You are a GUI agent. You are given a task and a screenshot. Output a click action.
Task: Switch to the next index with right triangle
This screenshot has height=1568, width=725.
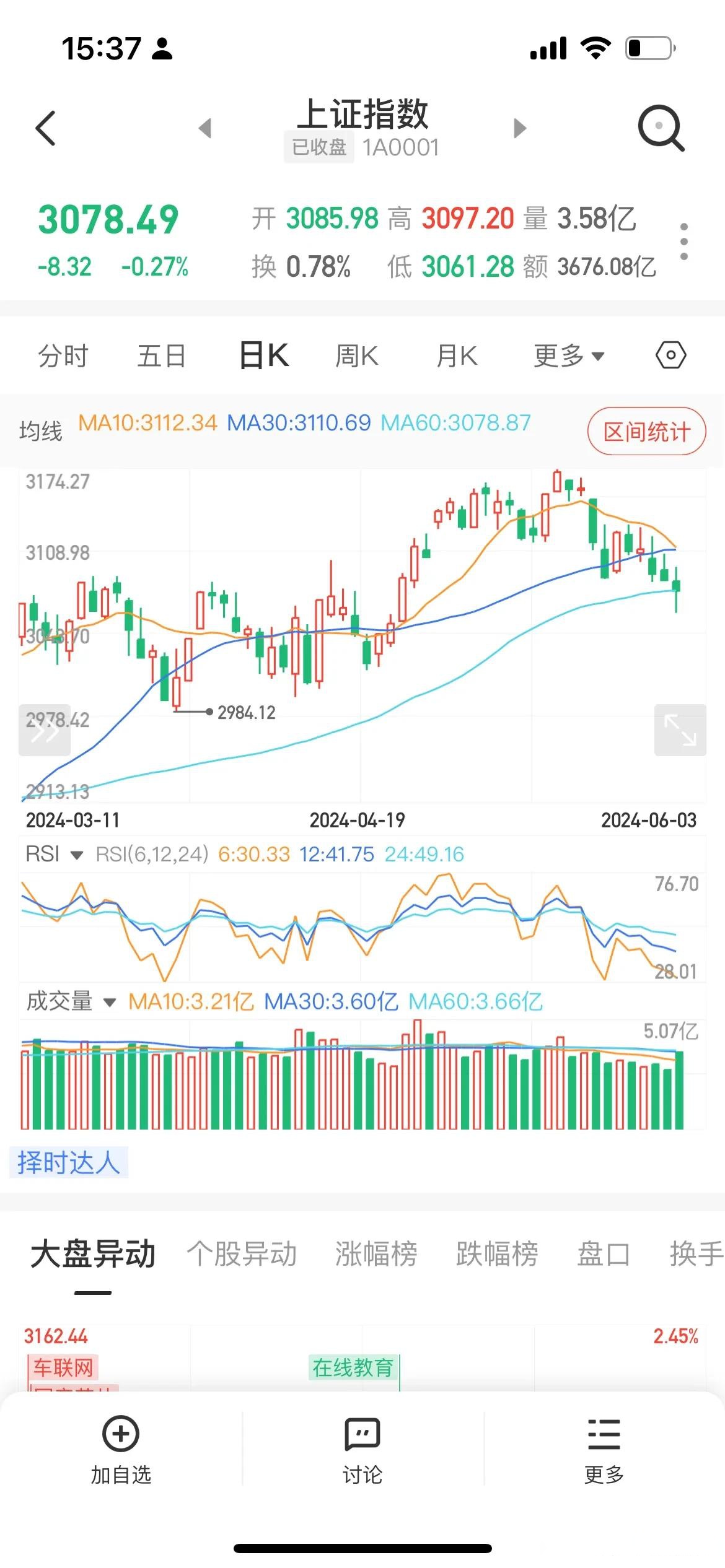[520, 128]
